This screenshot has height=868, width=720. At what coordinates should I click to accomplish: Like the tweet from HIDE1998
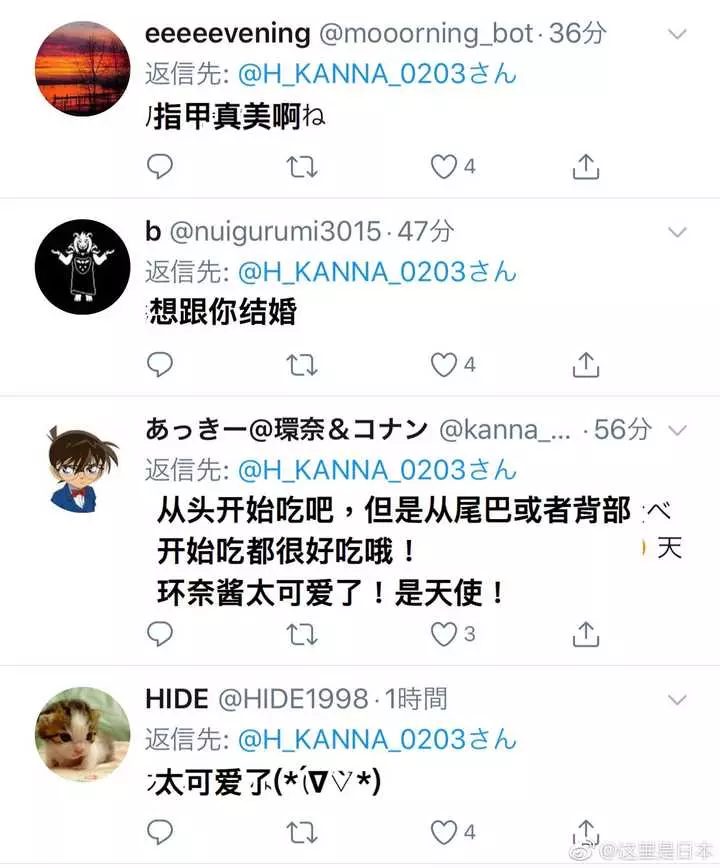[443, 831]
